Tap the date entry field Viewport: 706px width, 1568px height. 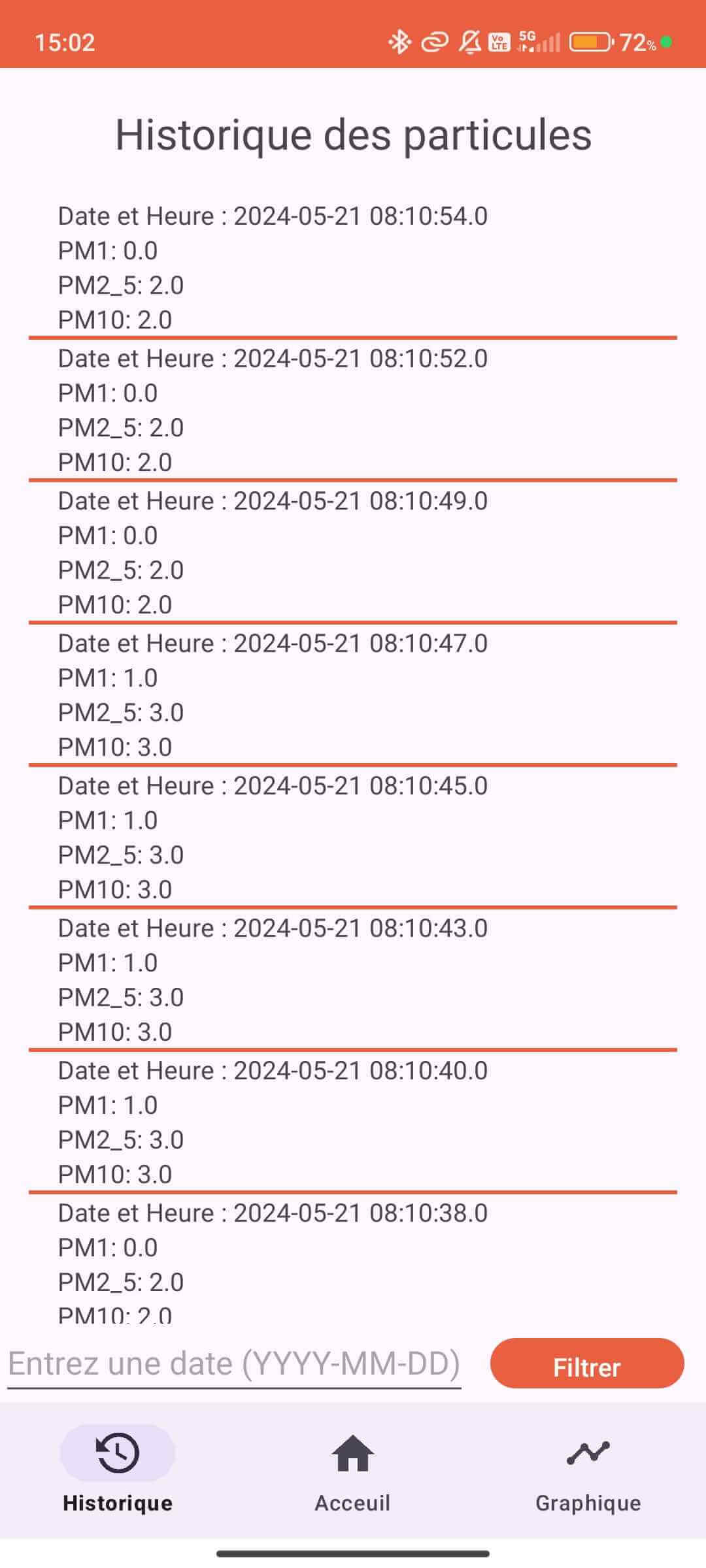(x=234, y=1364)
